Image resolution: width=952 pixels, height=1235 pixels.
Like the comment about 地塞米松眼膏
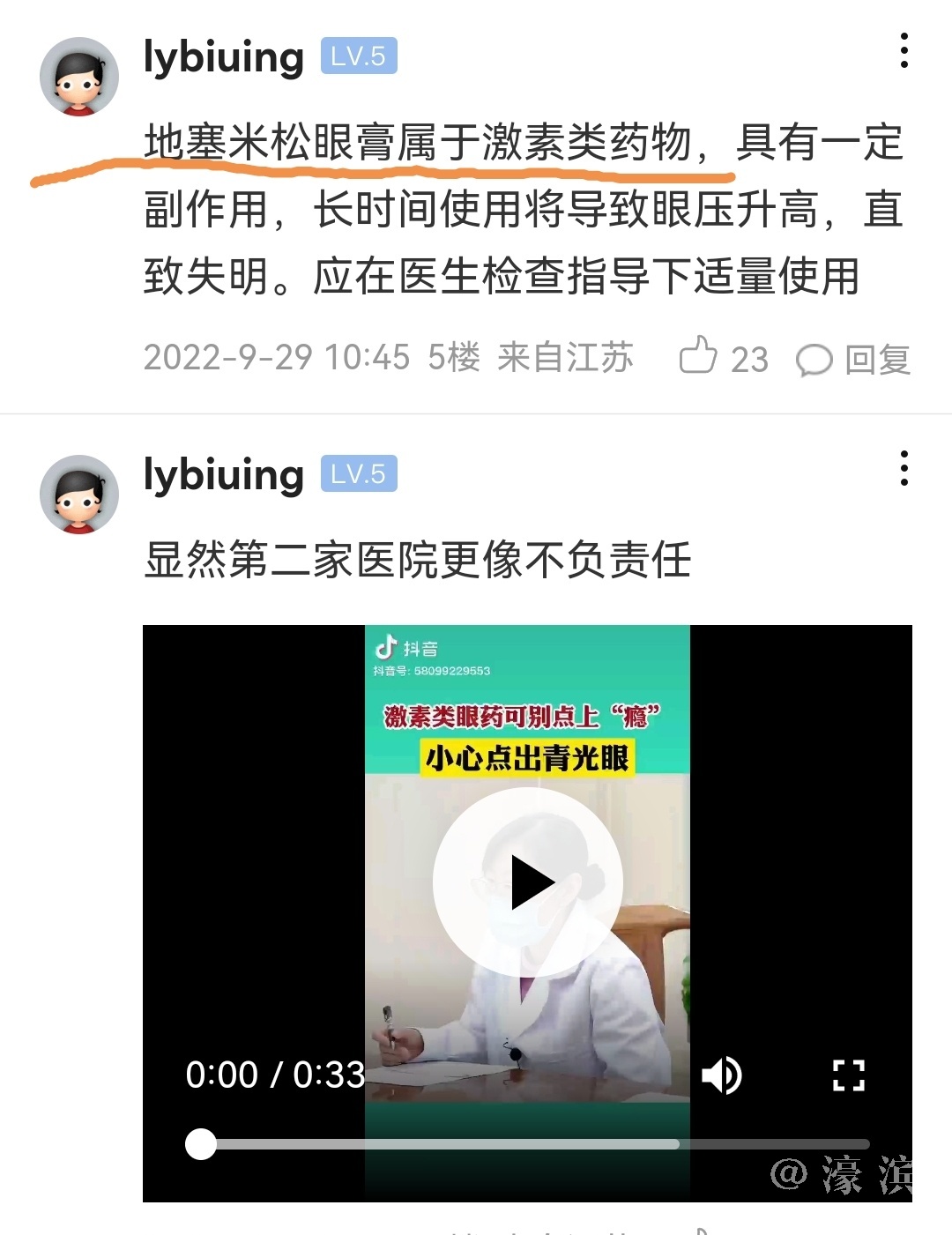[x=698, y=356]
